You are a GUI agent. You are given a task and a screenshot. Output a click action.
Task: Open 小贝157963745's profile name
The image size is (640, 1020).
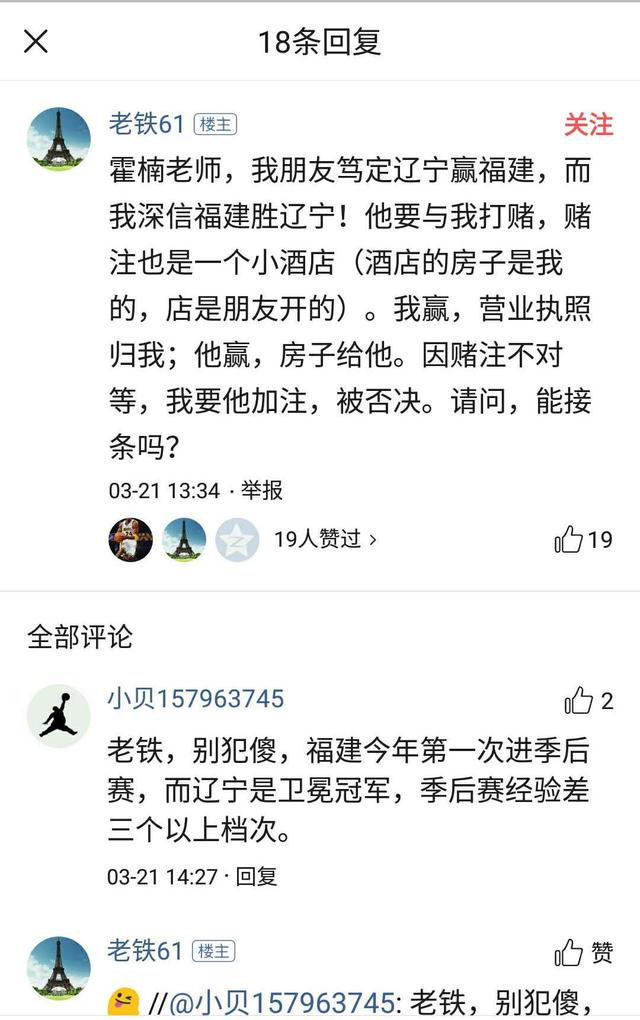pos(196,699)
